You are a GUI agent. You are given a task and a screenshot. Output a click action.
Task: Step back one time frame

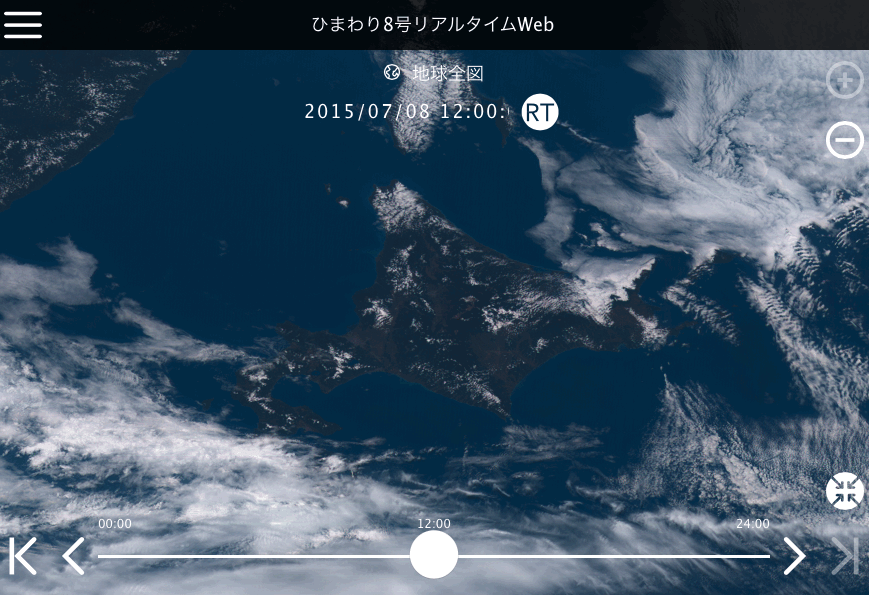coord(73,556)
